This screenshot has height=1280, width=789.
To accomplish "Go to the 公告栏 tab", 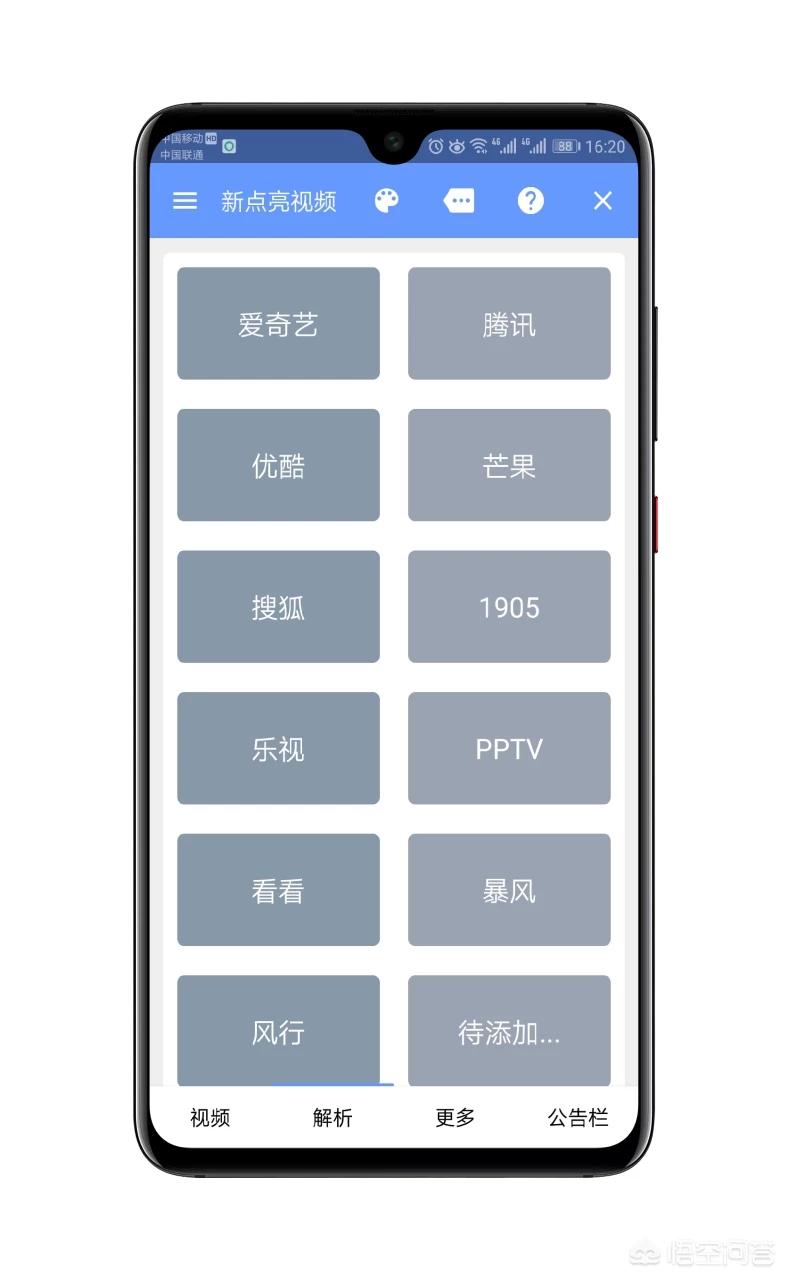I will pos(577,1117).
